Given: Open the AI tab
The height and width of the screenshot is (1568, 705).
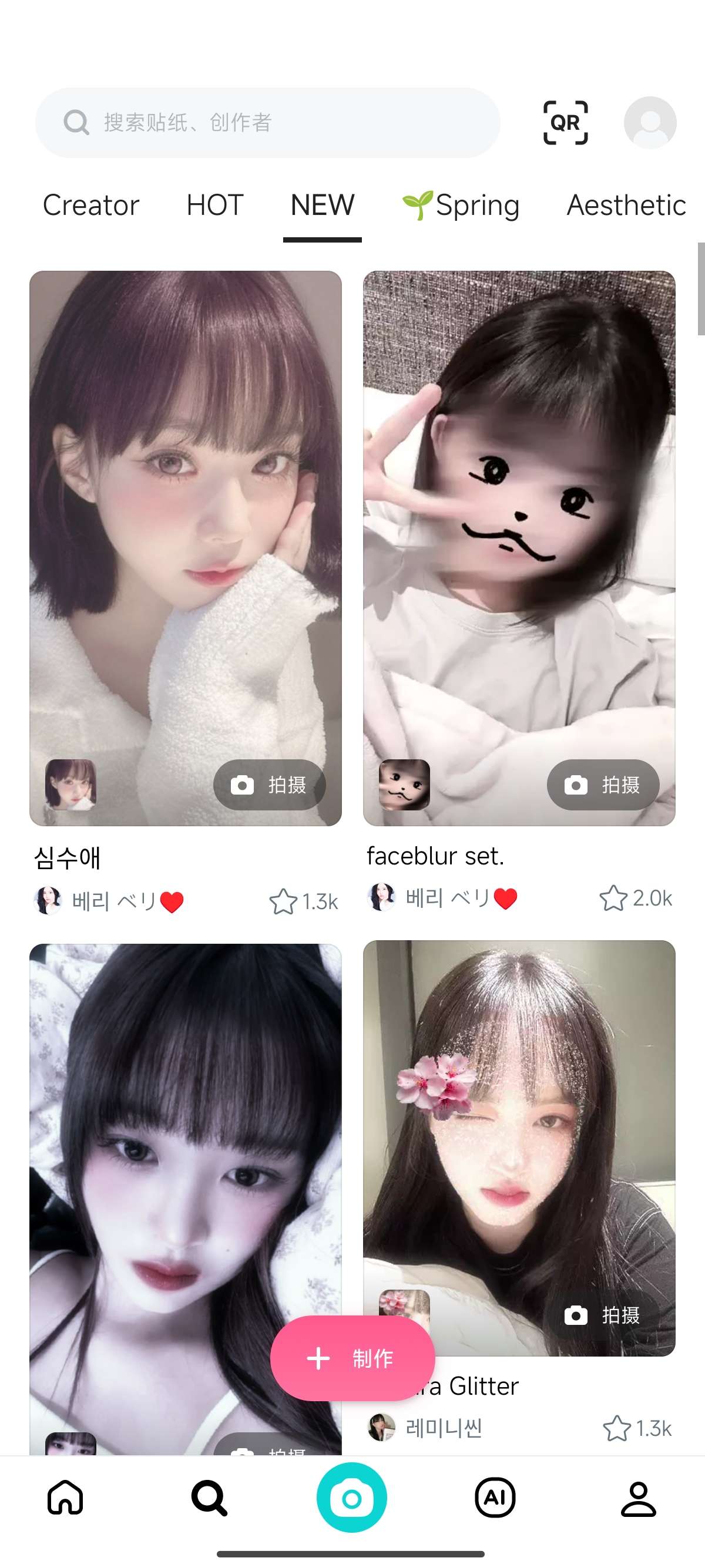Looking at the screenshot, I should point(495,1498).
